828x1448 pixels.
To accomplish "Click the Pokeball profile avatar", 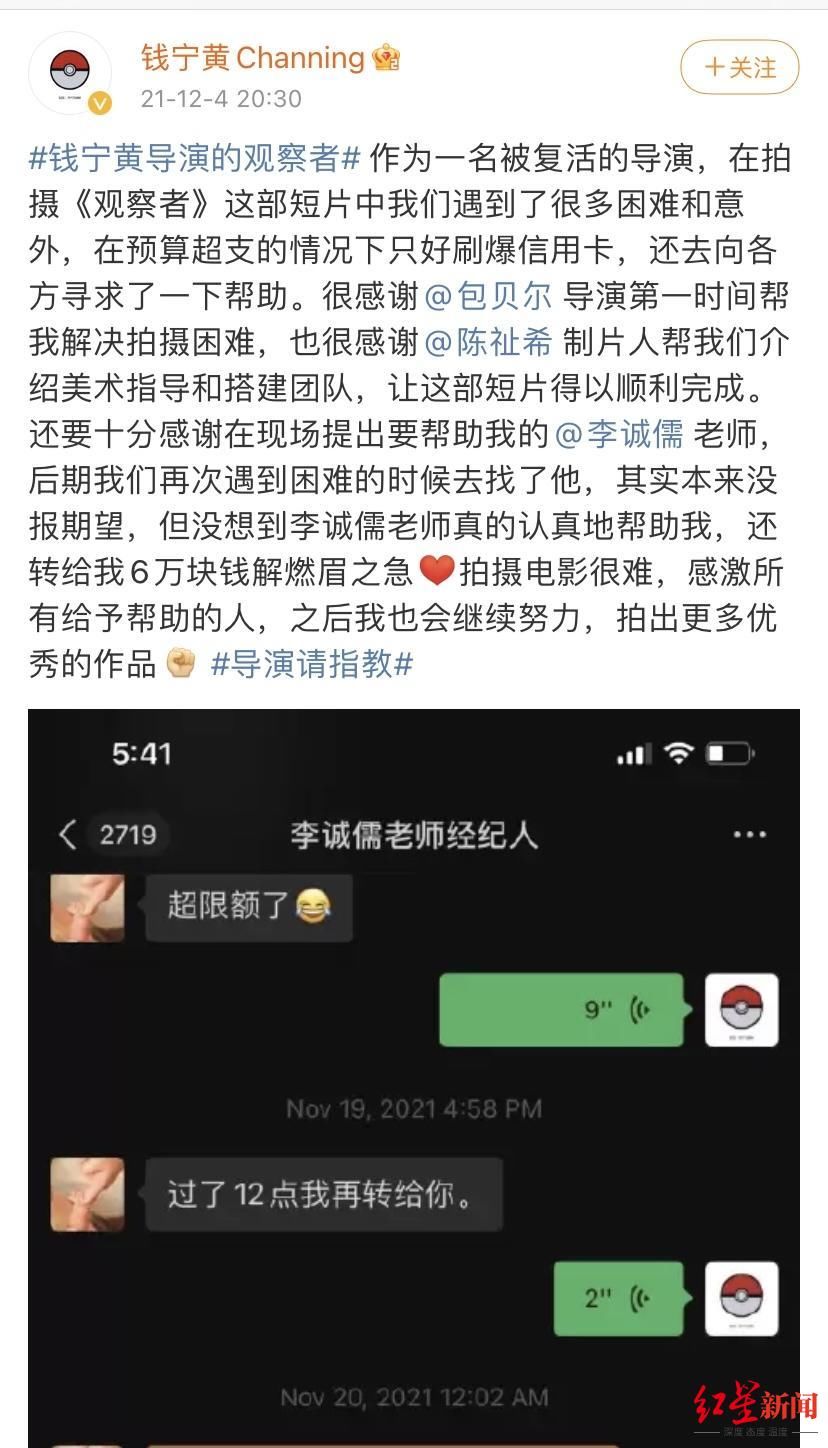I will point(67,71).
